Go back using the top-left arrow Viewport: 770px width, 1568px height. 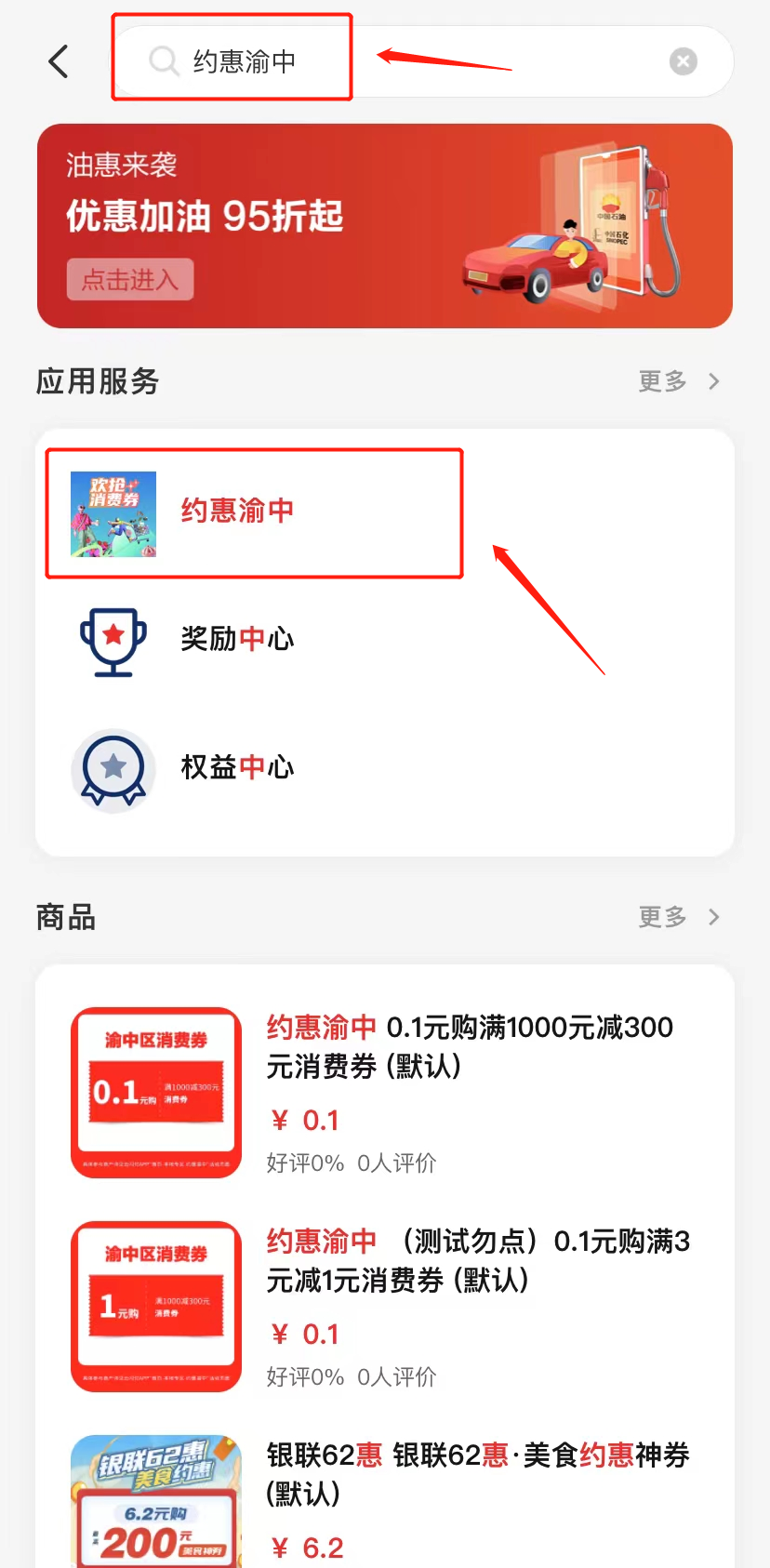(59, 61)
